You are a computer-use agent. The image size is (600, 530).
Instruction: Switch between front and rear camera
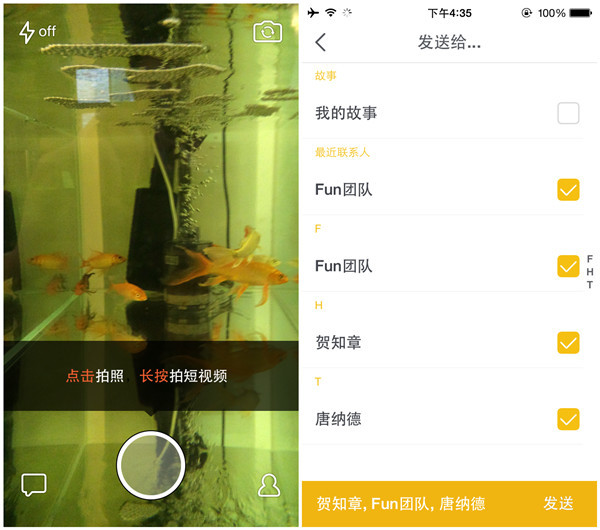tap(267, 31)
